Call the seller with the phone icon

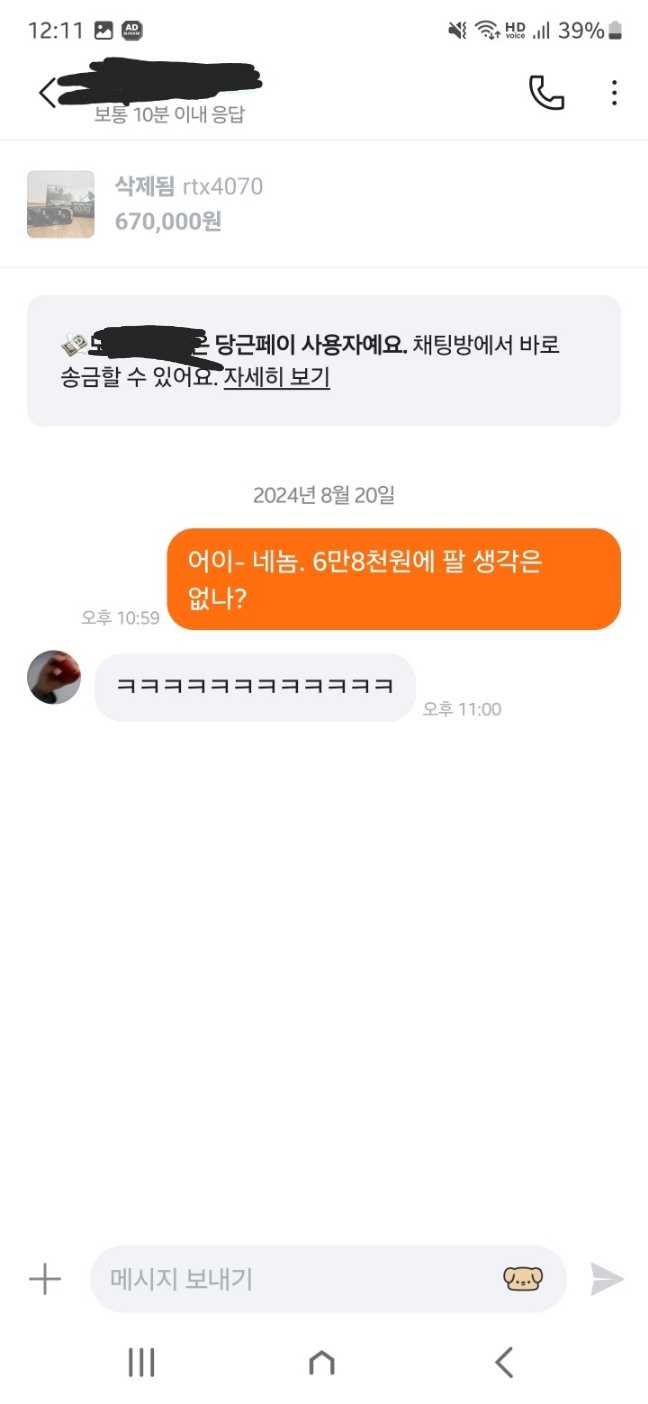tap(546, 93)
